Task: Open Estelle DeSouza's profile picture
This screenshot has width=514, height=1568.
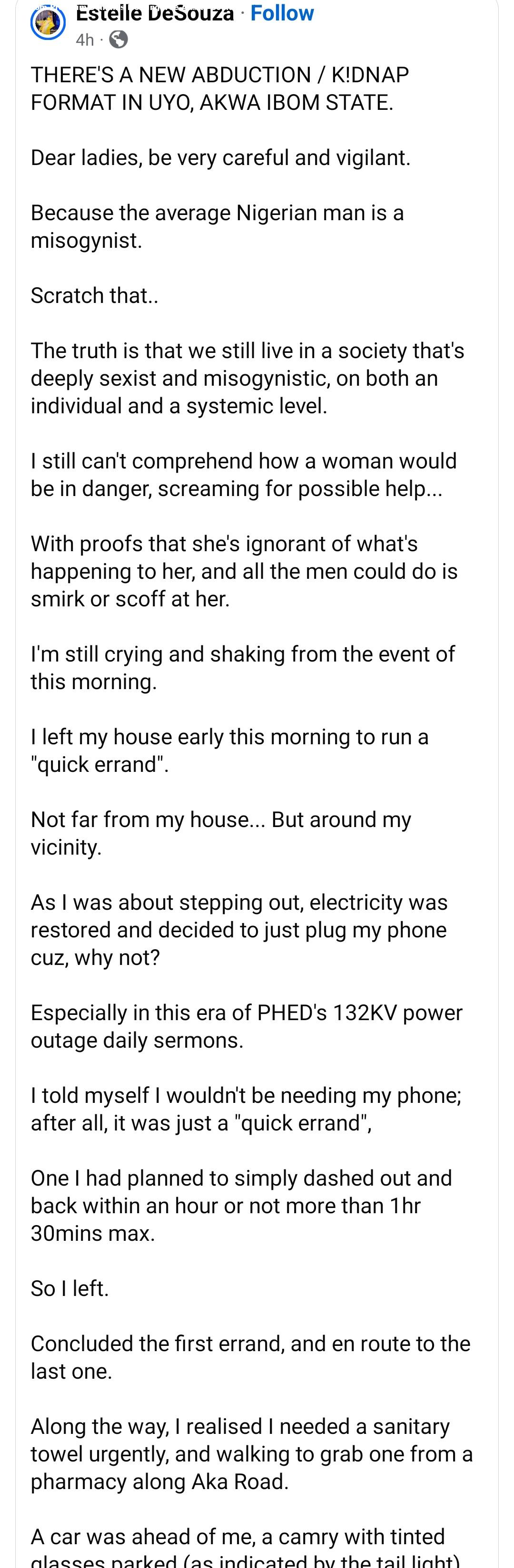Action: 48,22
